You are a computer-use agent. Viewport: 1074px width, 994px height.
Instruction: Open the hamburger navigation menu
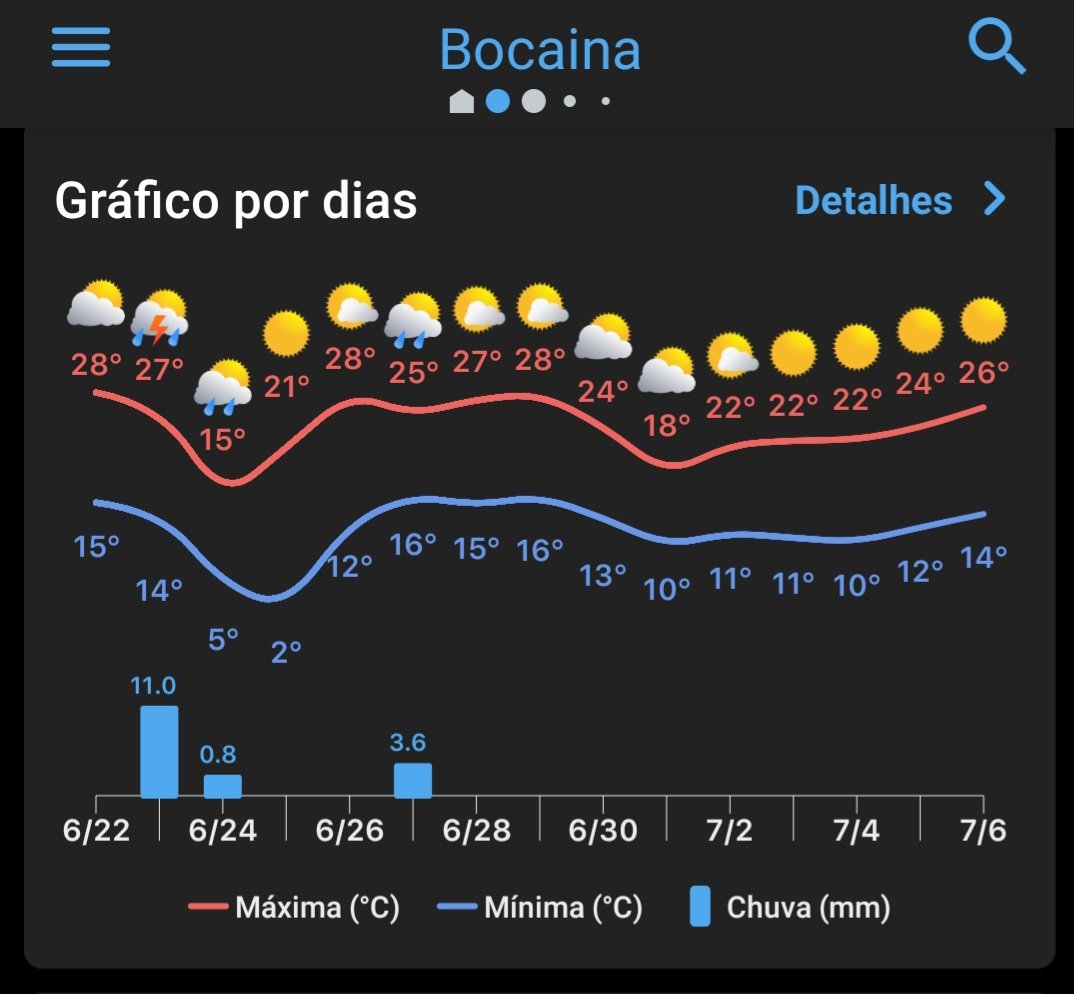pos(81,47)
